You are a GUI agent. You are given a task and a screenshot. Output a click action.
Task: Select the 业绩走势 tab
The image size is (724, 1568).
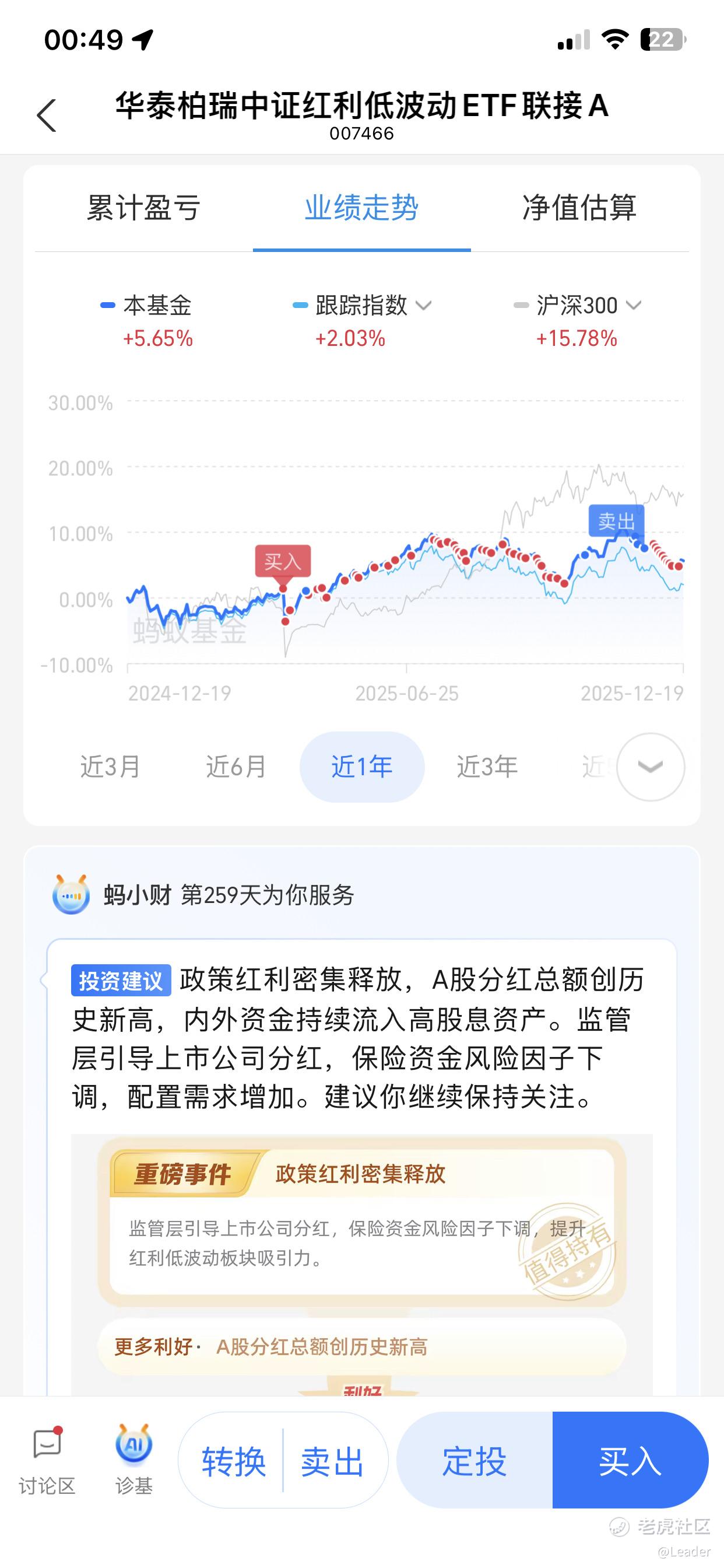[361, 208]
